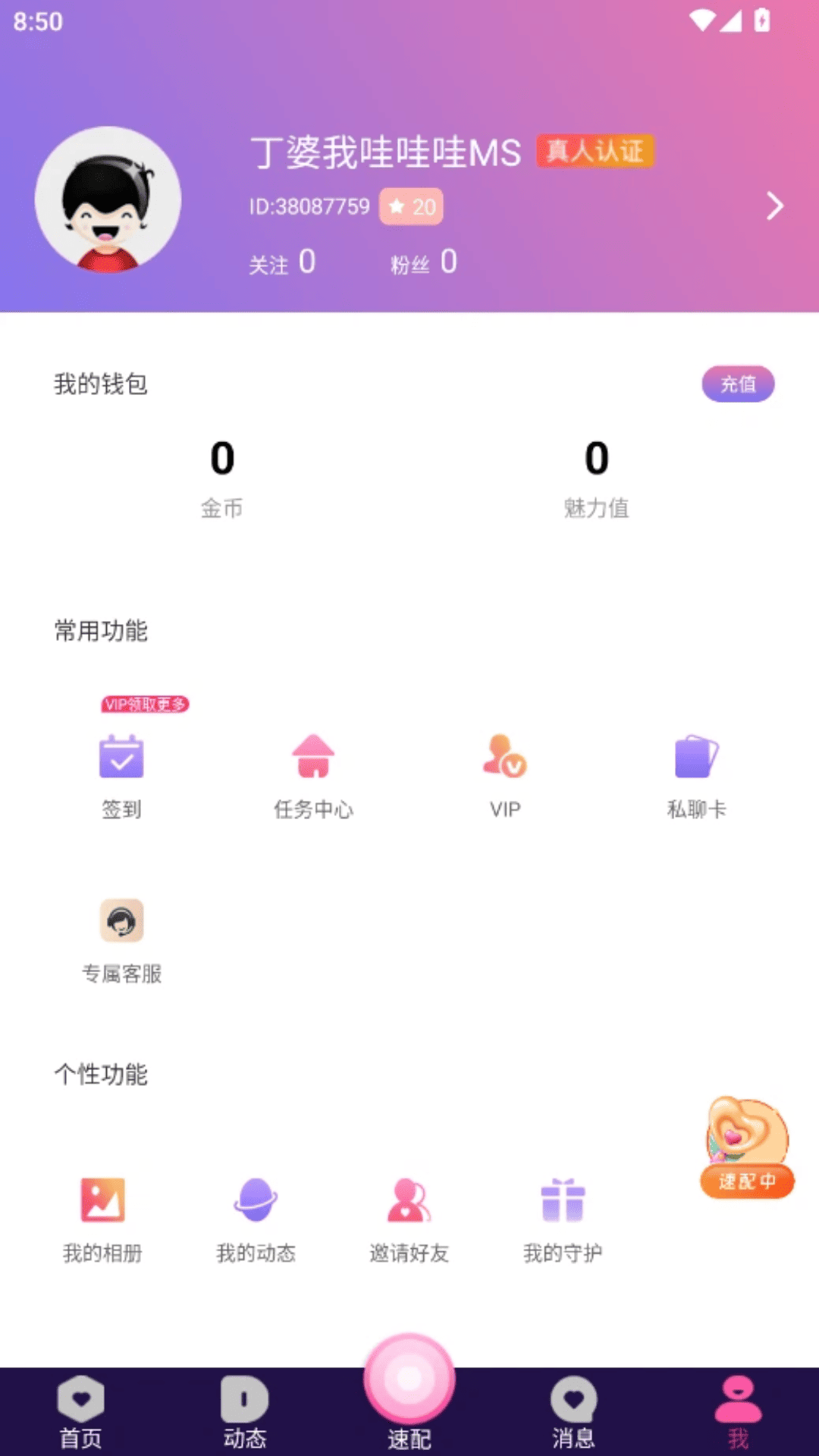Open profile details via the header arrow
819x1456 pixels.
click(773, 206)
